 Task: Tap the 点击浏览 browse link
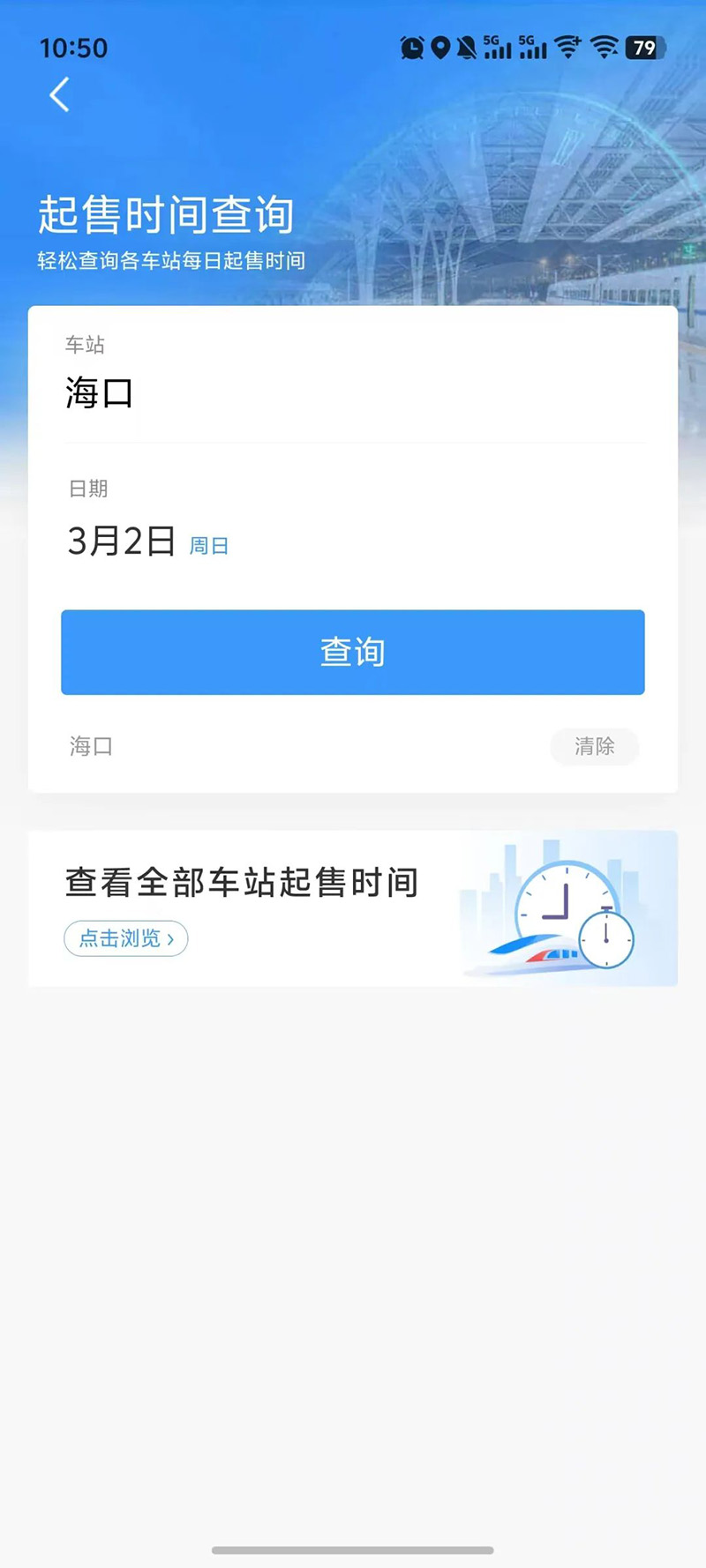click(x=125, y=938)
